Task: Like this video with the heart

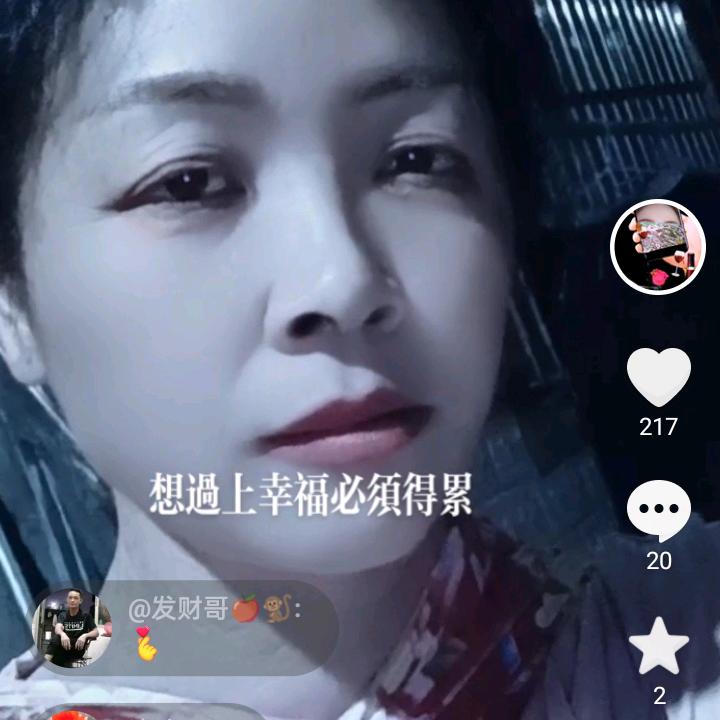Action: point(658,378)
